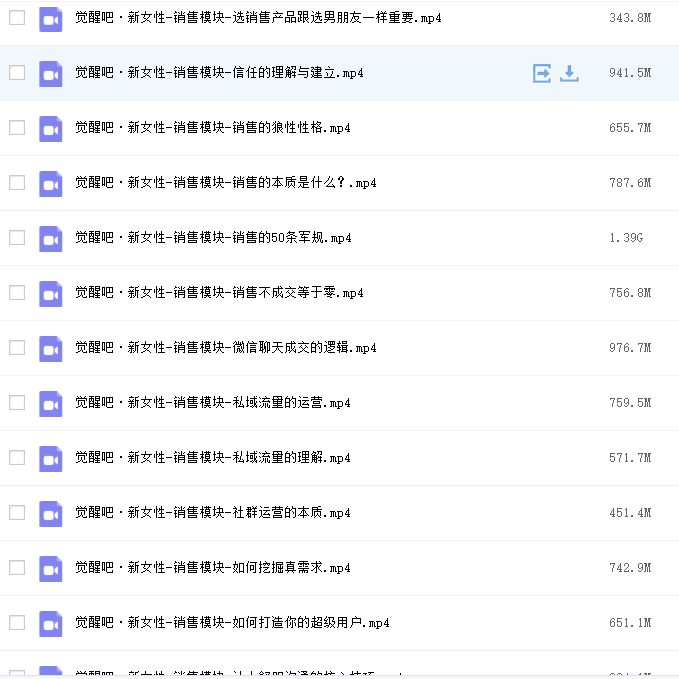Open 私域流量的运营.mp4 video

tap(213, 403)
